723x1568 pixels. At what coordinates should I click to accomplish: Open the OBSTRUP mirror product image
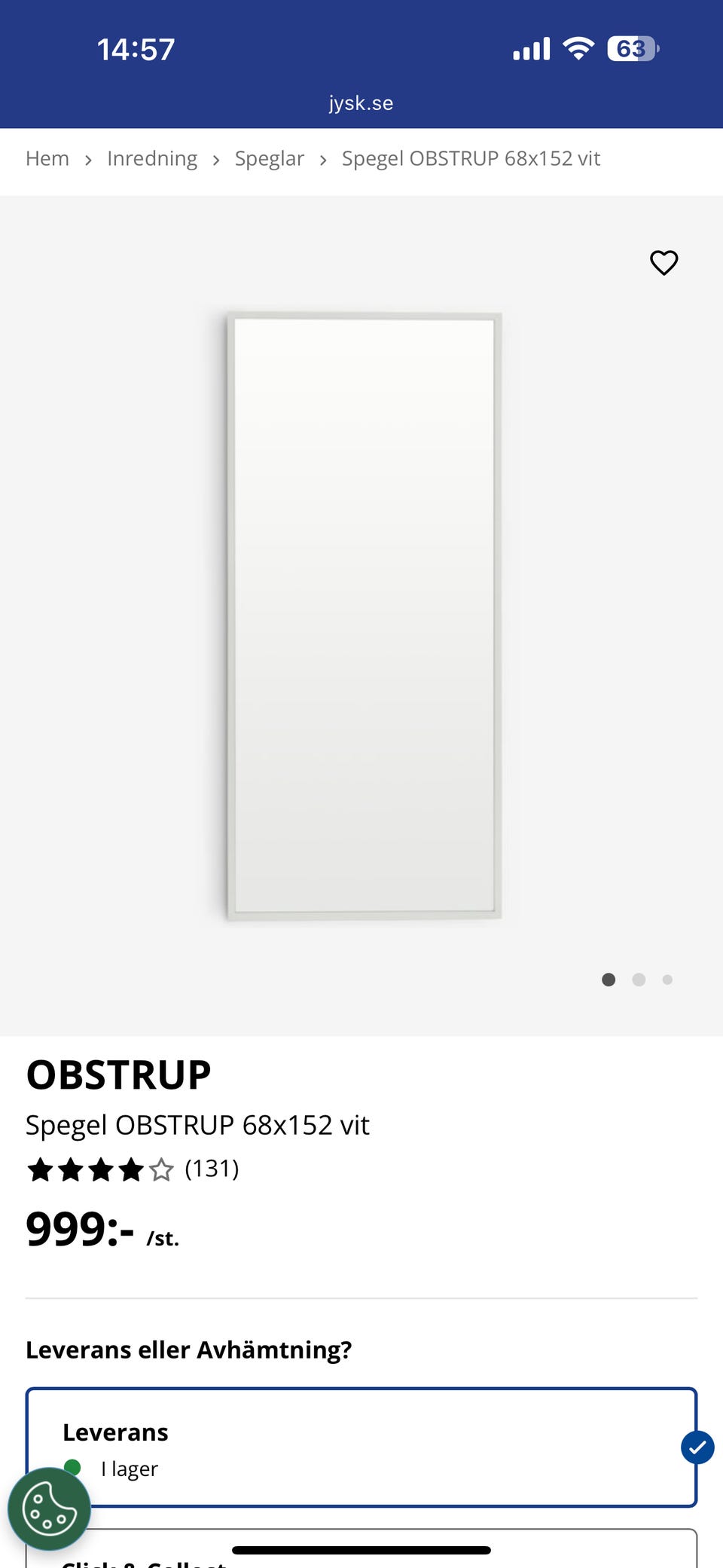tap(364, 616)
